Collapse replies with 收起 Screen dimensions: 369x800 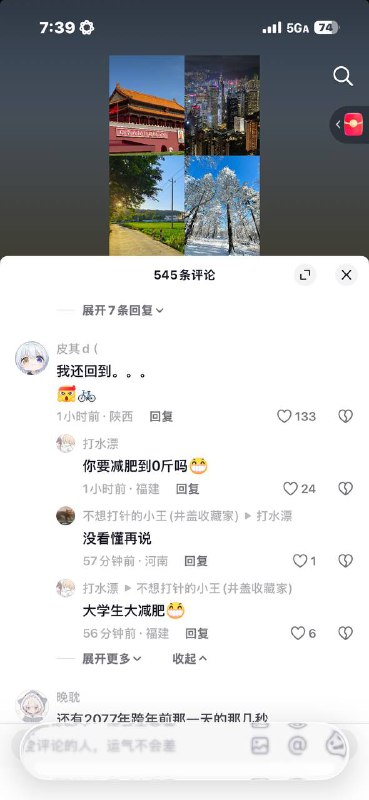(x=189, y=659)
